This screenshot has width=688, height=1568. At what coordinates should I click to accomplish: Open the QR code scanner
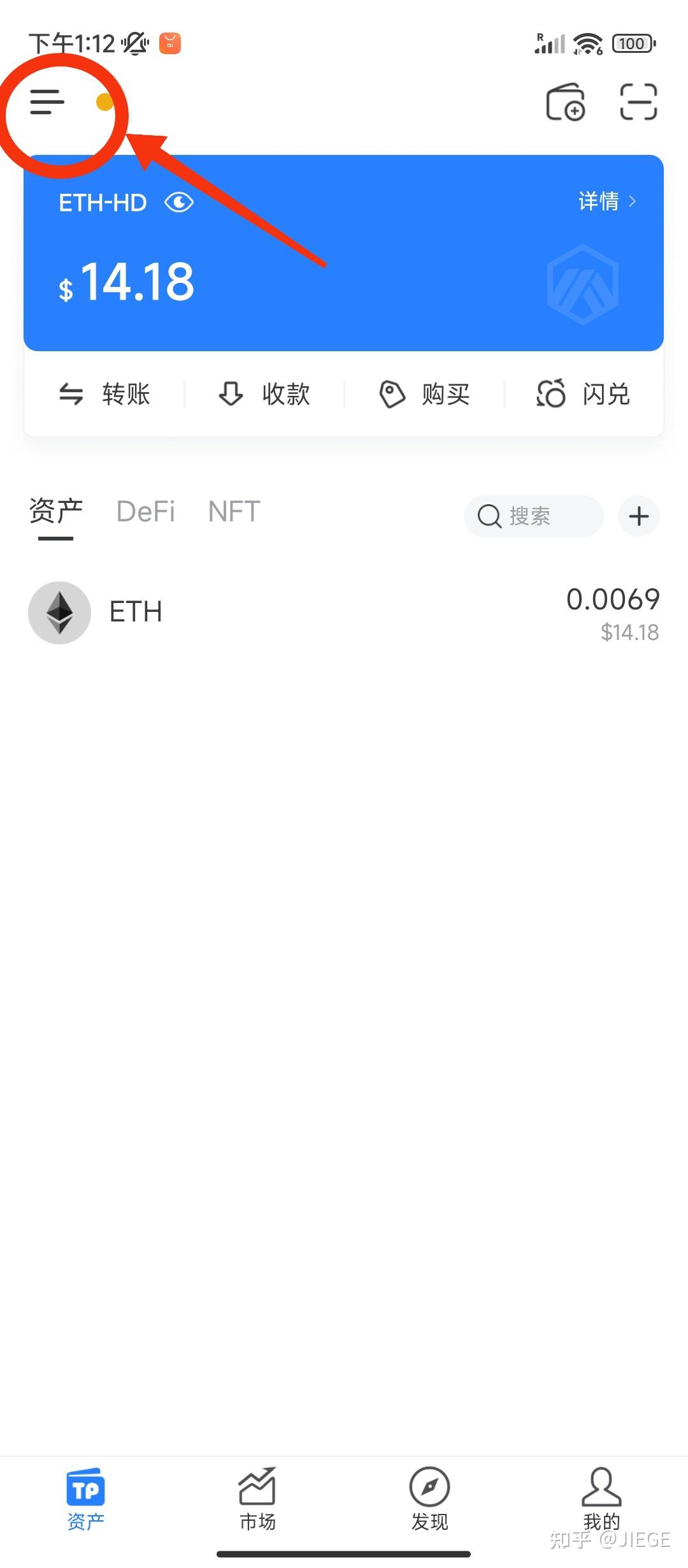tap(638, 102)
